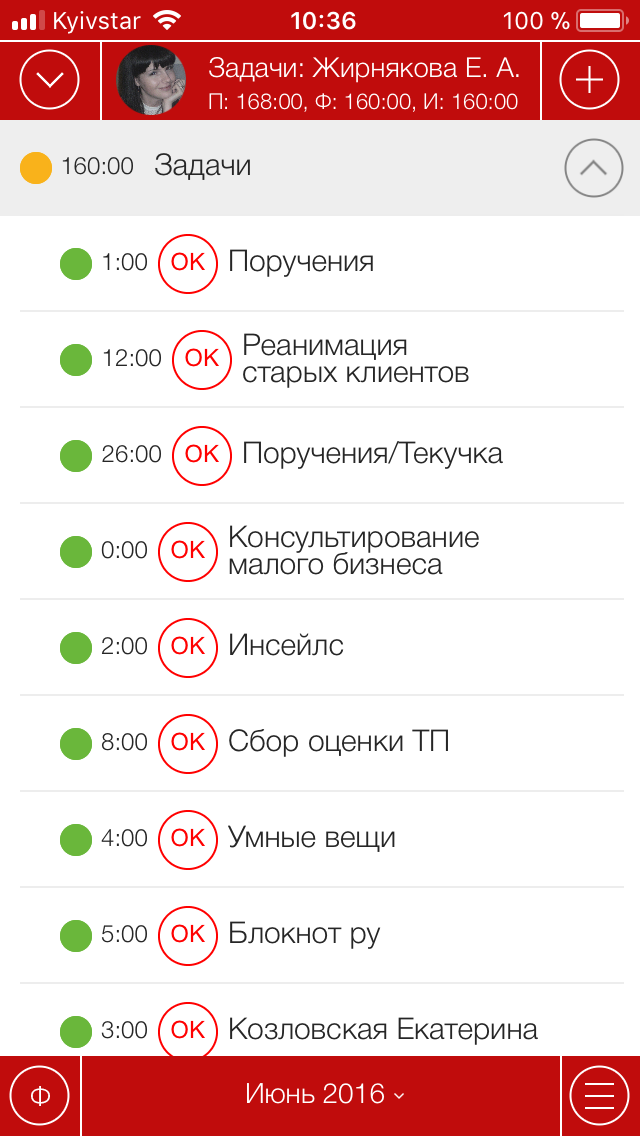Tap the Ф button in bottom bar
The width and height of the screenshot is (640, 1136).
click(x=40, y=1095)
